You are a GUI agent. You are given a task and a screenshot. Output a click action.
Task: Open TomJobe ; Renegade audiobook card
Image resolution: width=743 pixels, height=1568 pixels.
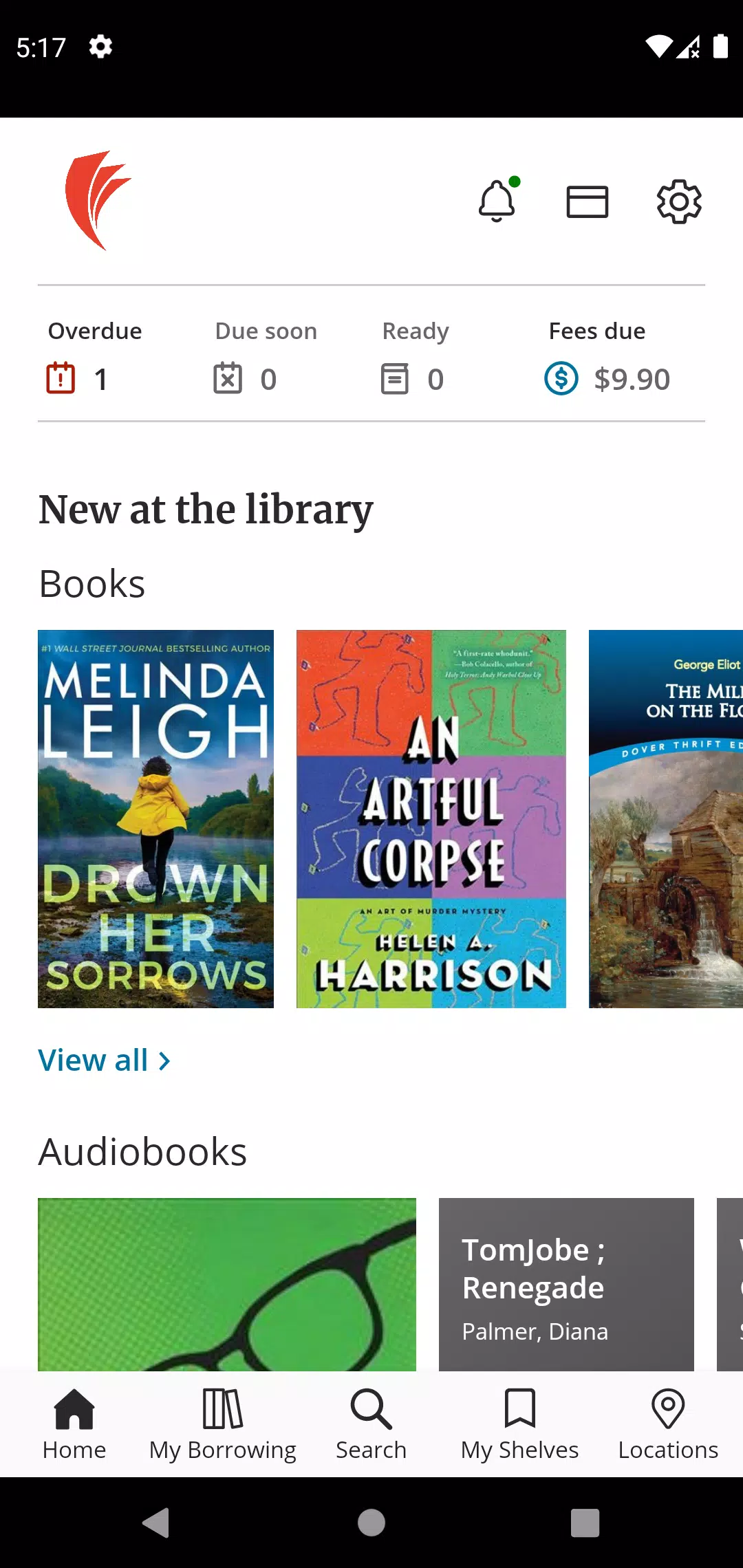[566, 1284]
